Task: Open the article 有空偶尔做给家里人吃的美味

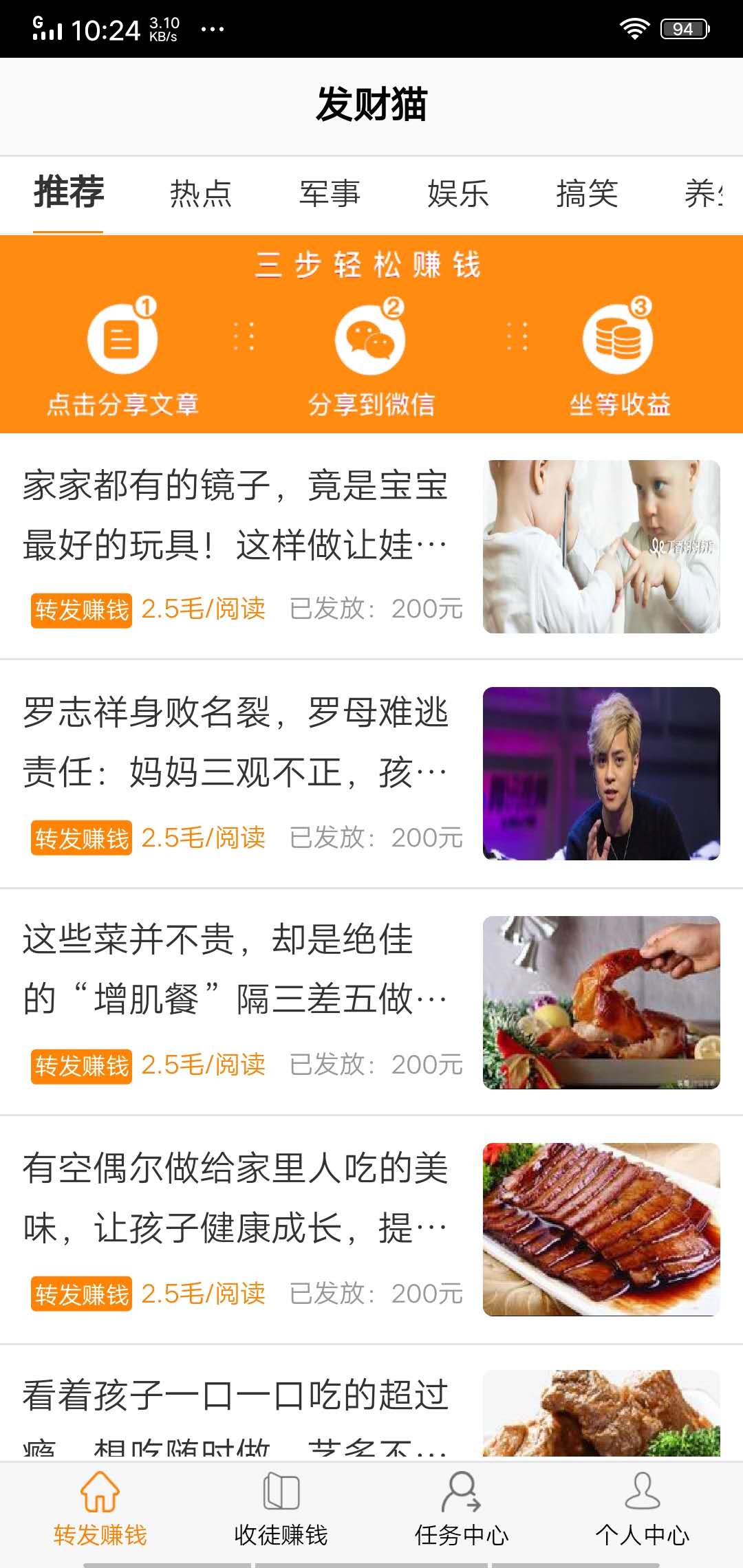Action: coord(235,1197)
